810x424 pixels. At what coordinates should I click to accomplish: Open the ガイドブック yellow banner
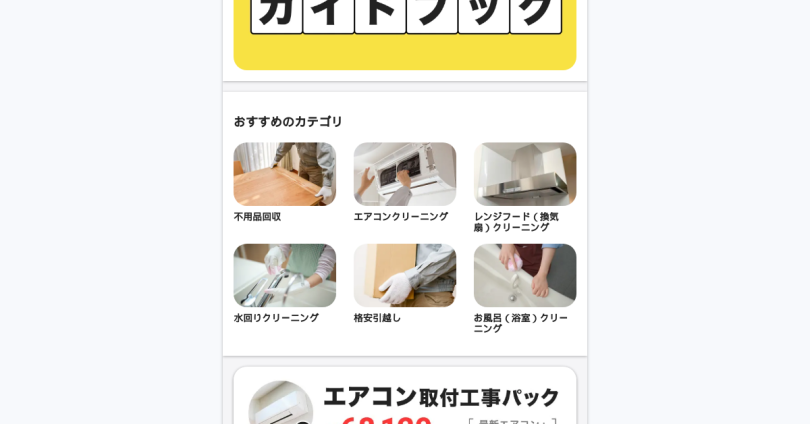click(404, 32)
